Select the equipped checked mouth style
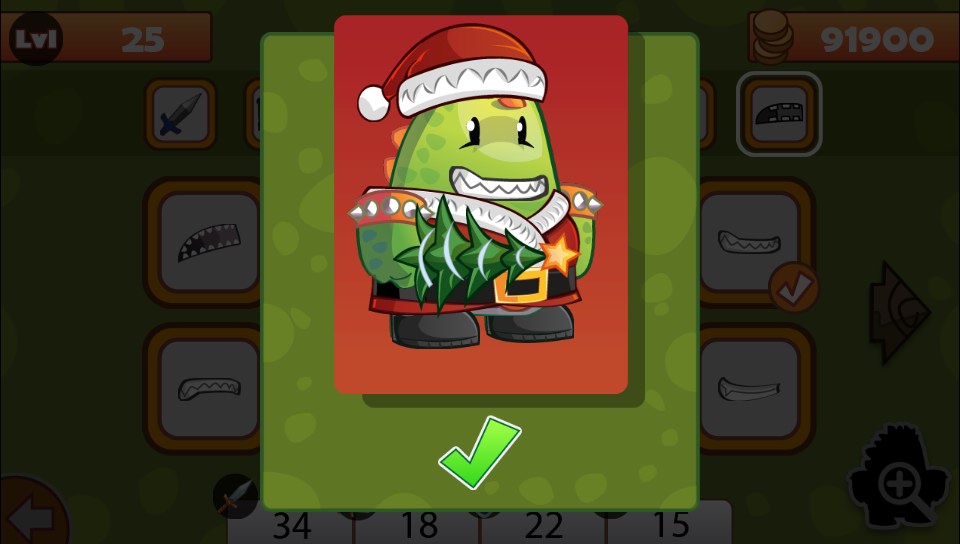Image resolution: width=960 pixels, height=544 pixels. 750,242
